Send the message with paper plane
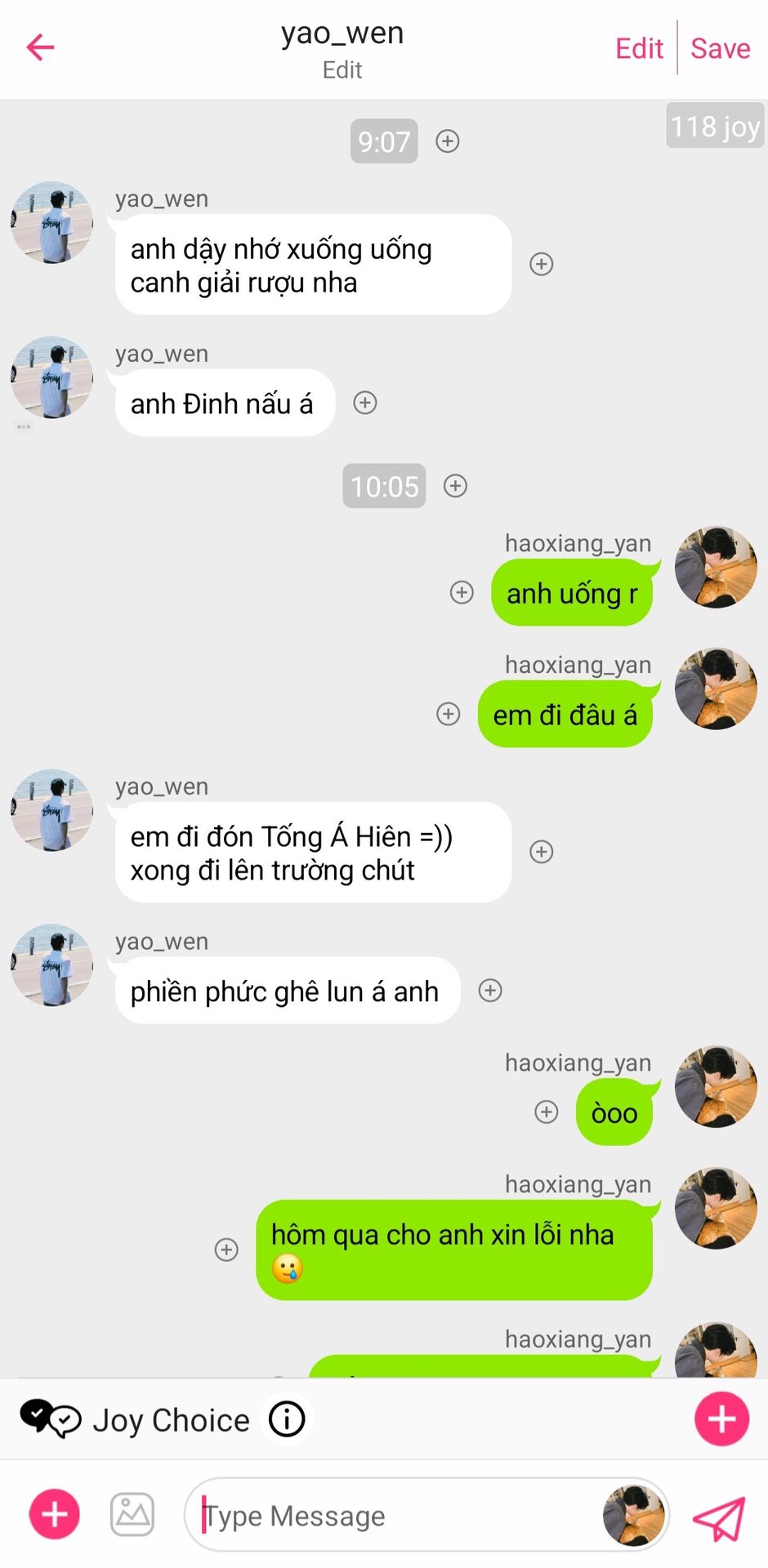 719,1517
